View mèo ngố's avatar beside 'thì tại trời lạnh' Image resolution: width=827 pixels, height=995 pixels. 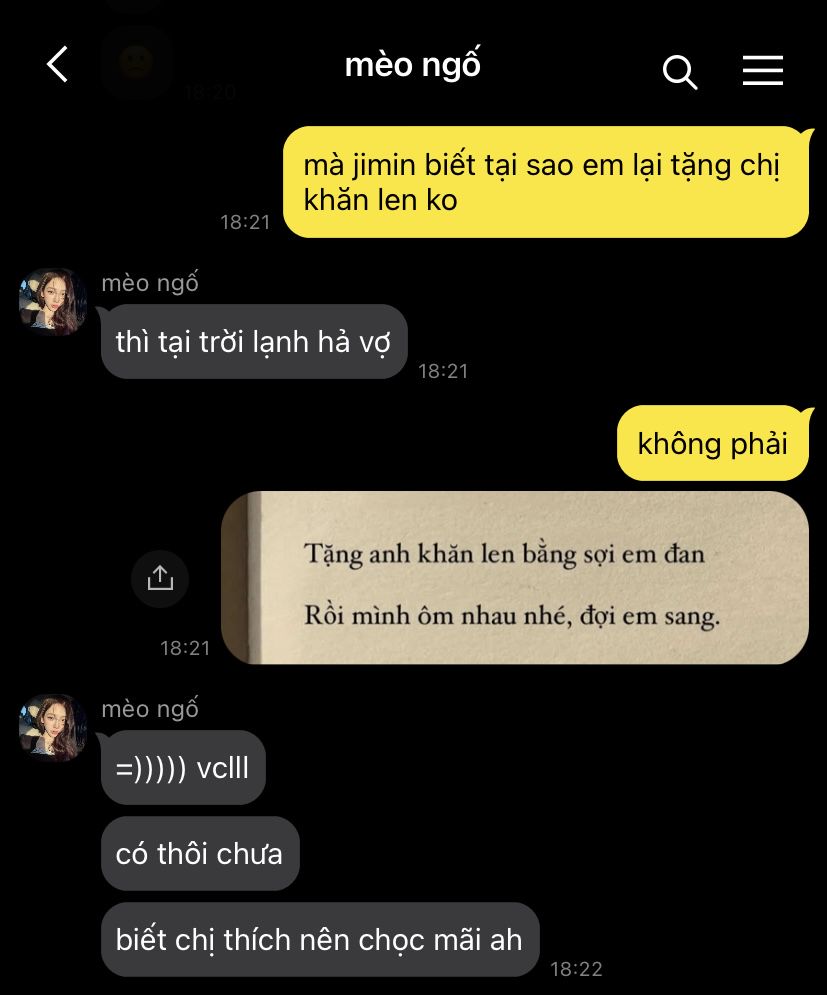pos(53,301)
